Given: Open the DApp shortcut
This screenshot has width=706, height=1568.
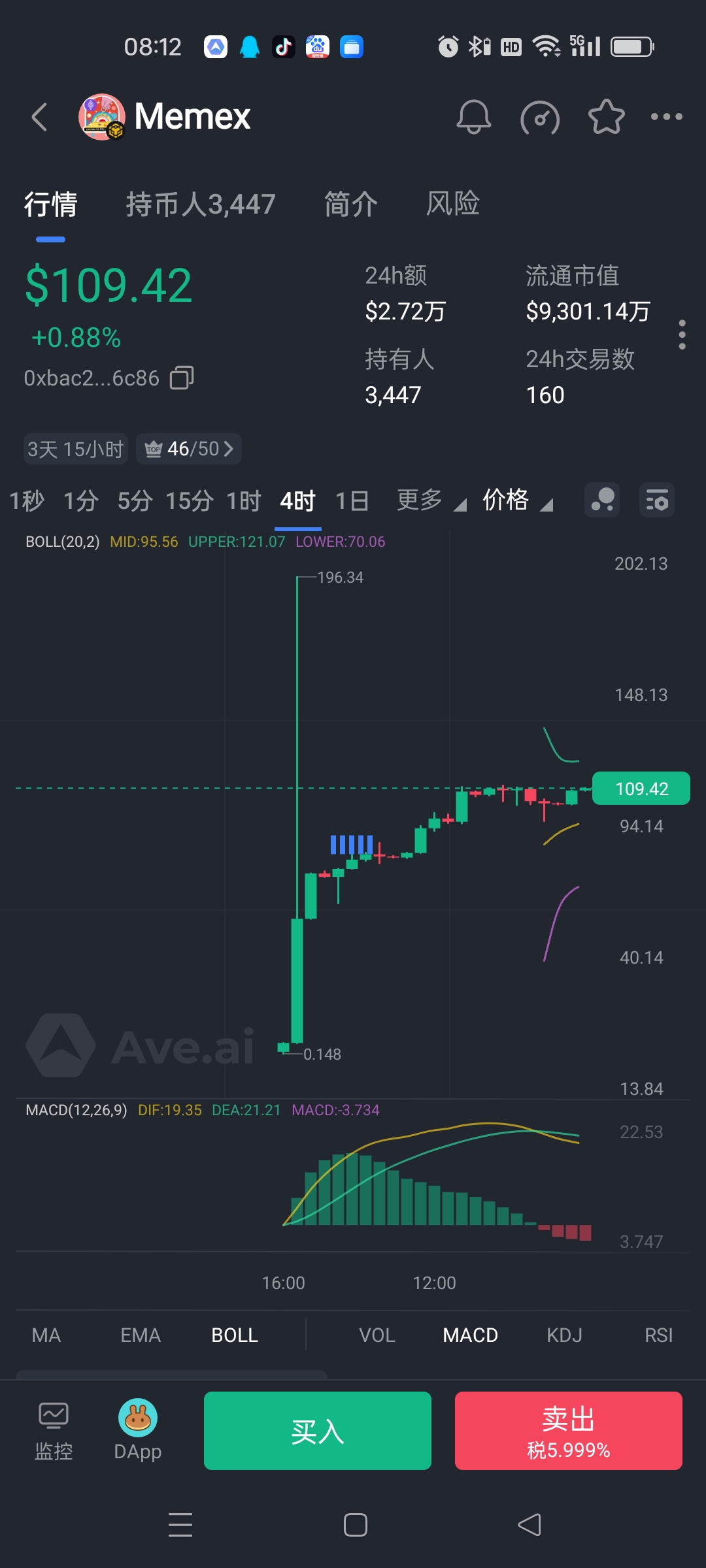Looking at the screenshot, I should coord(137,1431).
